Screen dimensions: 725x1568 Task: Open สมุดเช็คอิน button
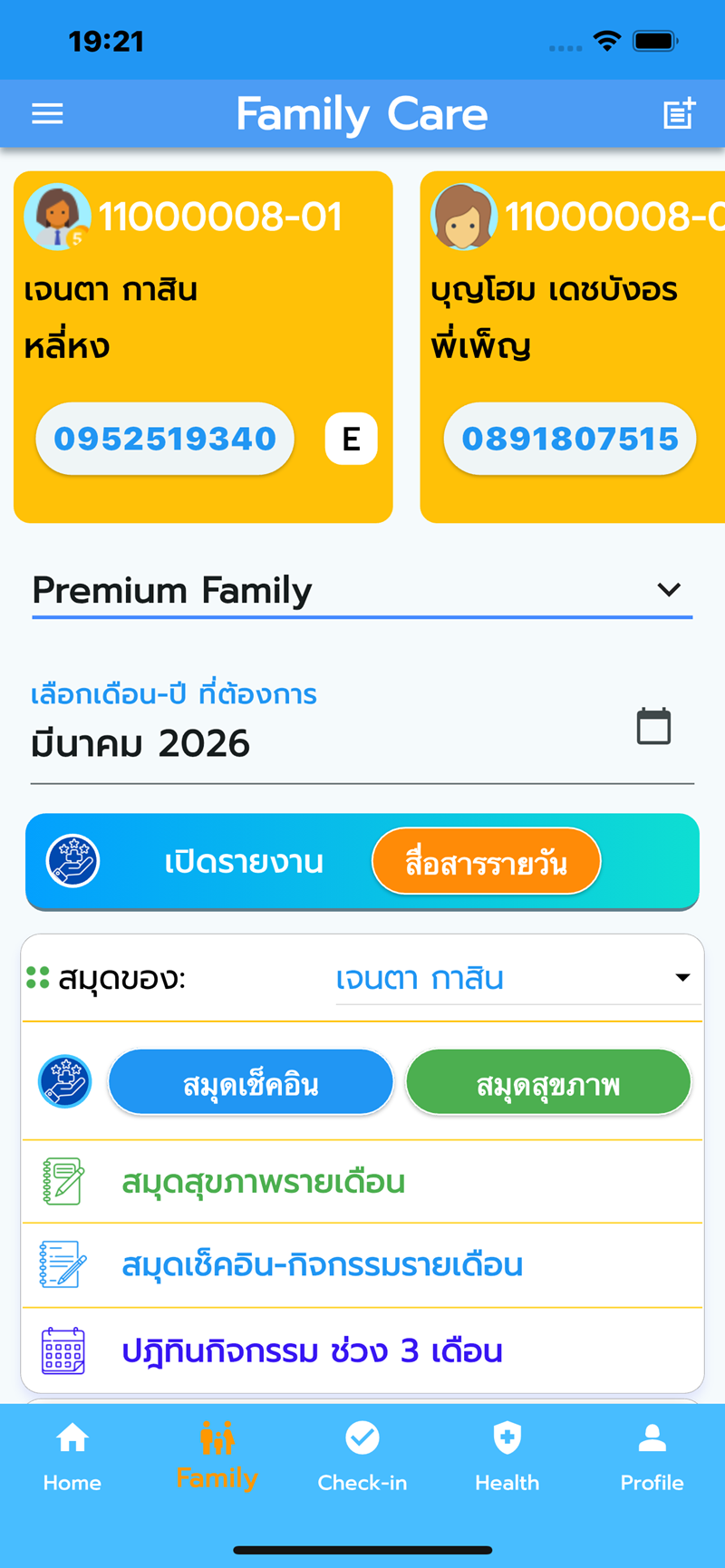pos(251,1083)
